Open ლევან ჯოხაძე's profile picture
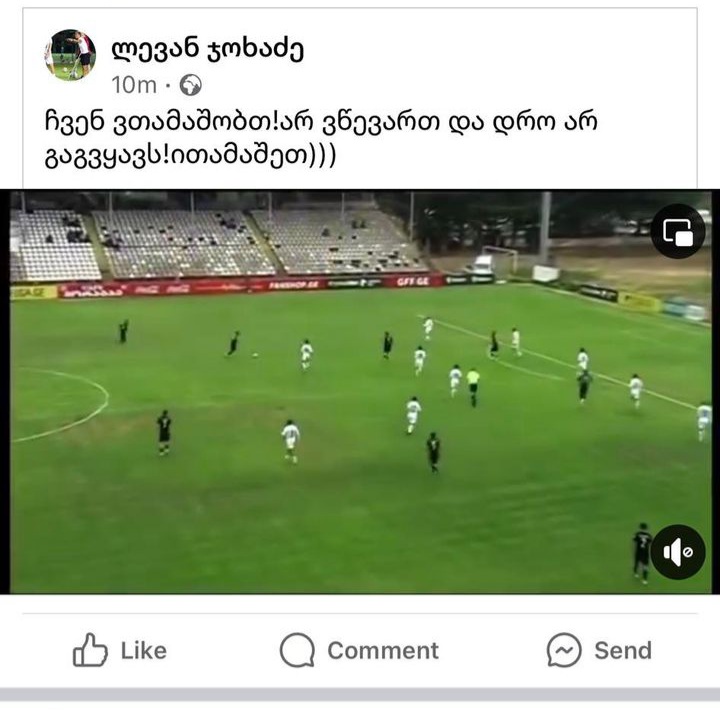720x710 pixels. [x=70, y=55]
